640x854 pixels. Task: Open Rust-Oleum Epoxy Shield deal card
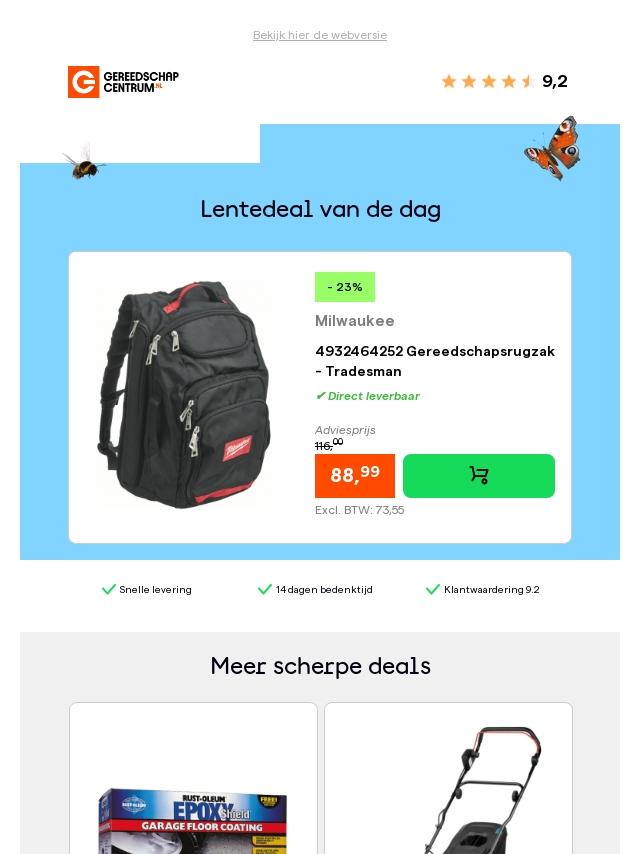[193, 790]
